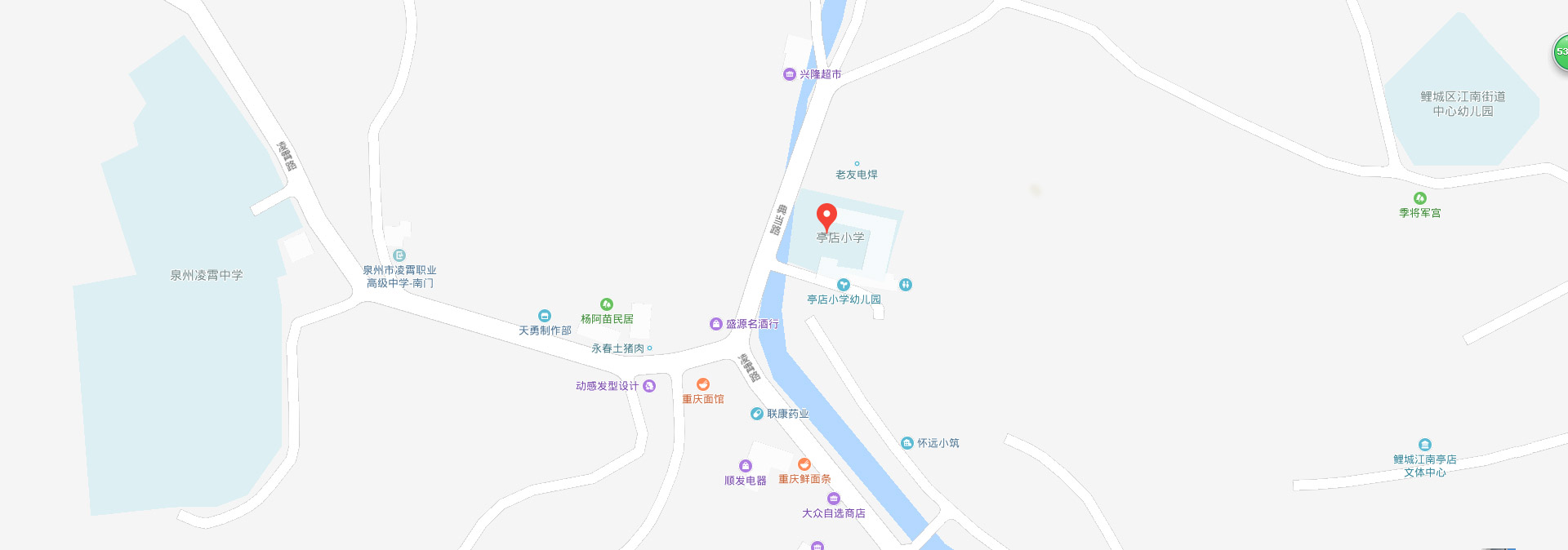Select the 老友电焊 point of interest

857,164
